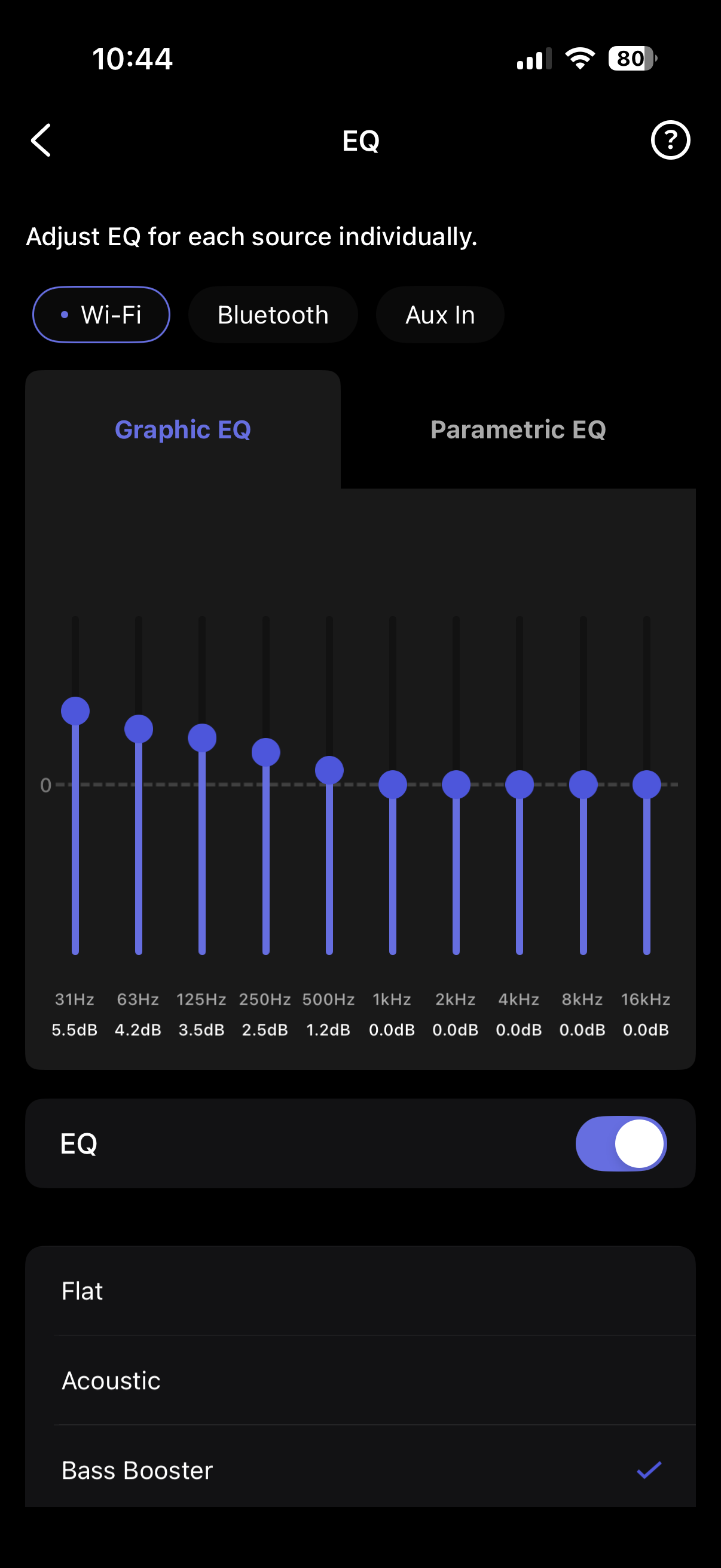Select the Acoustic preset
Viewport: 721px width, 1568px height.
point(360,1380)
